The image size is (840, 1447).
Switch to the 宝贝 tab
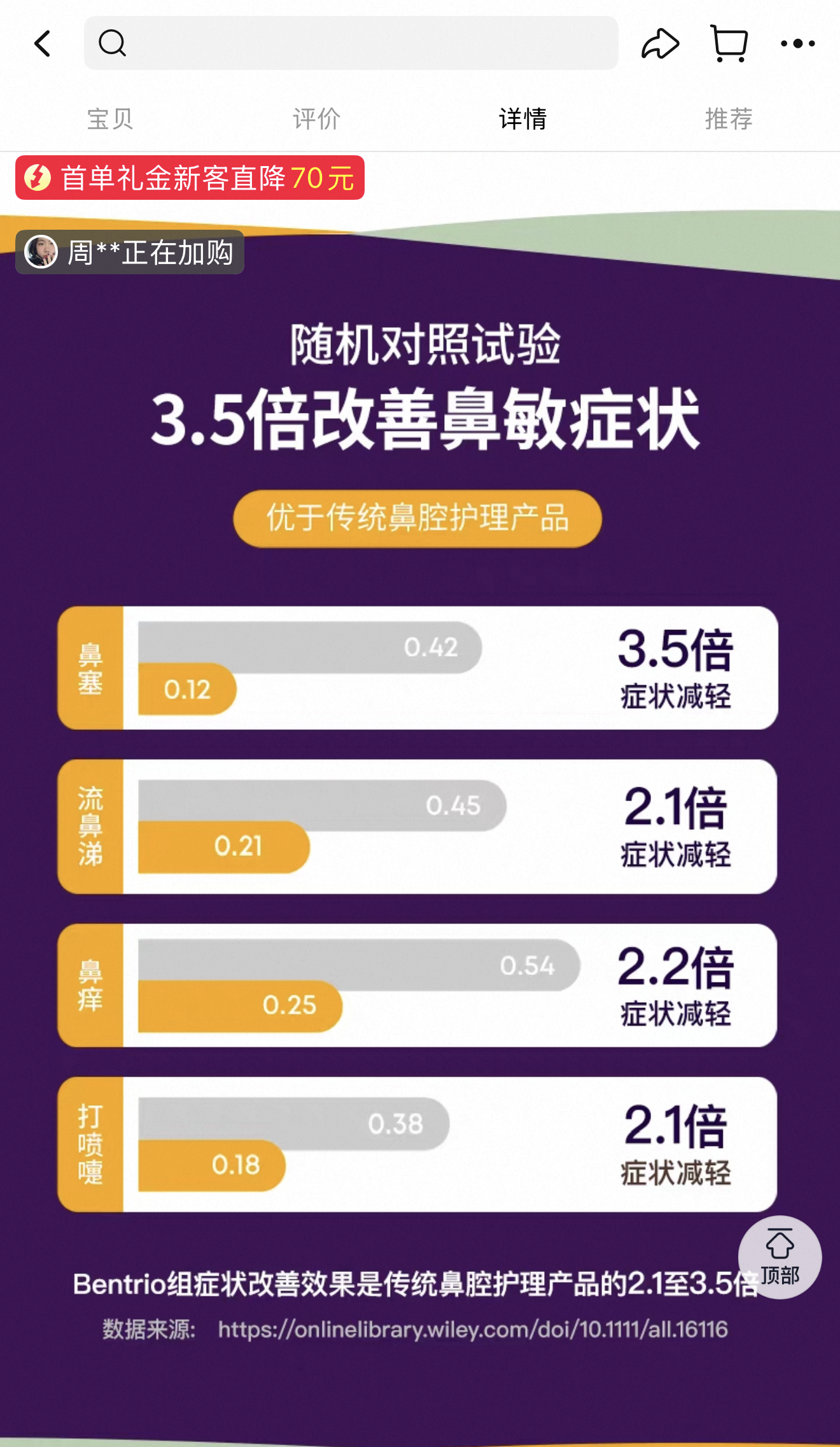click(x=110, y=119)
